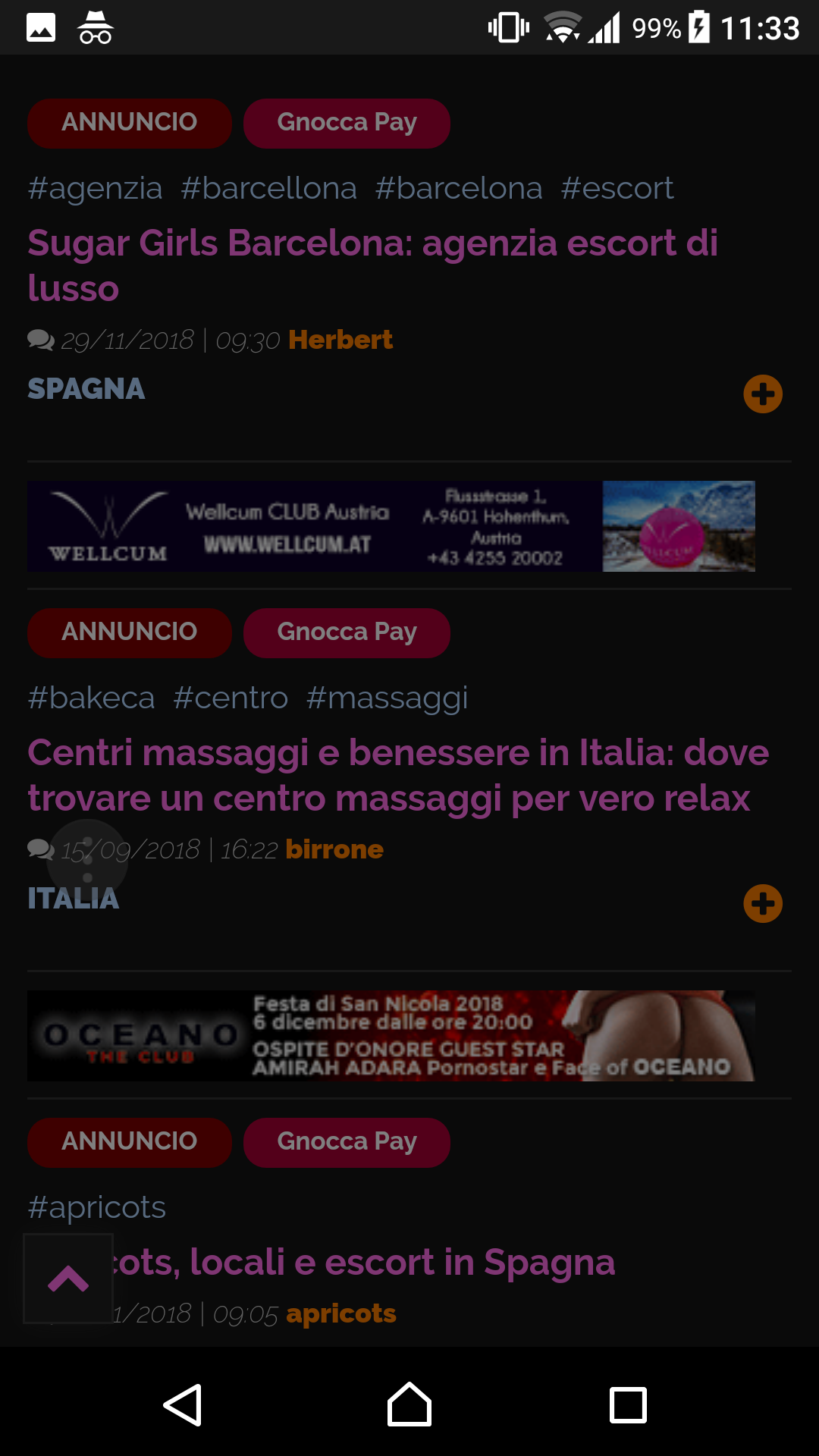Select the #apricots hashtag
Screen dimensions: 819x1456
(x=96, y=1207)
